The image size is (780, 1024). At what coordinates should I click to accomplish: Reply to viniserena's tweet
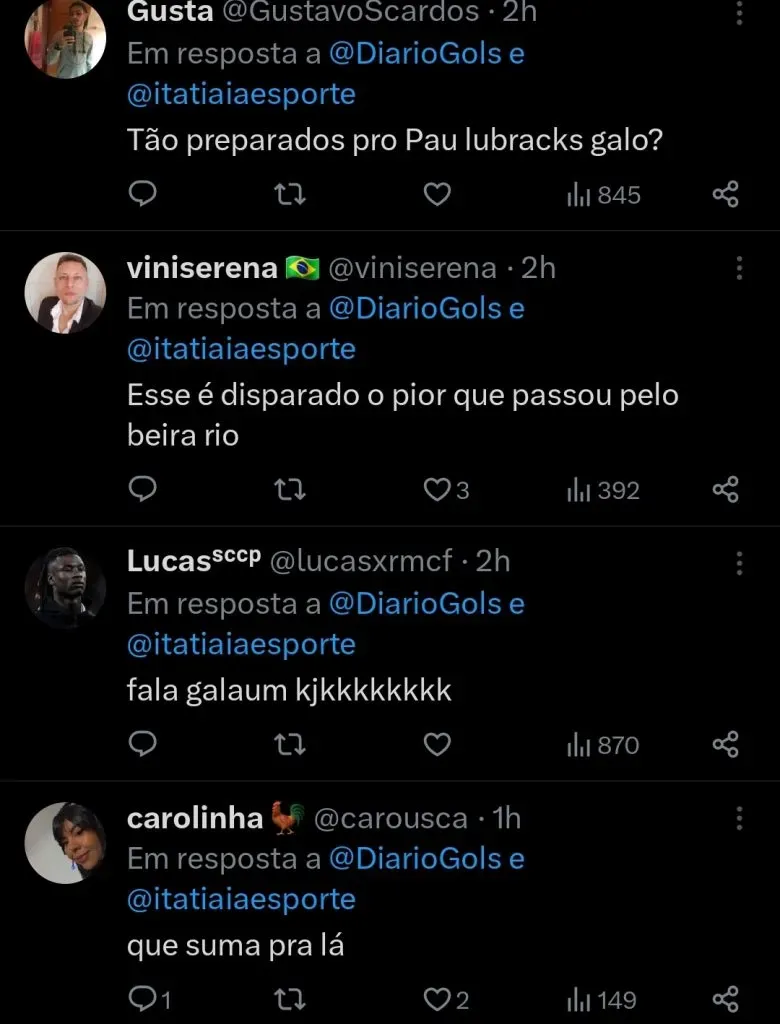coord(144,490)
